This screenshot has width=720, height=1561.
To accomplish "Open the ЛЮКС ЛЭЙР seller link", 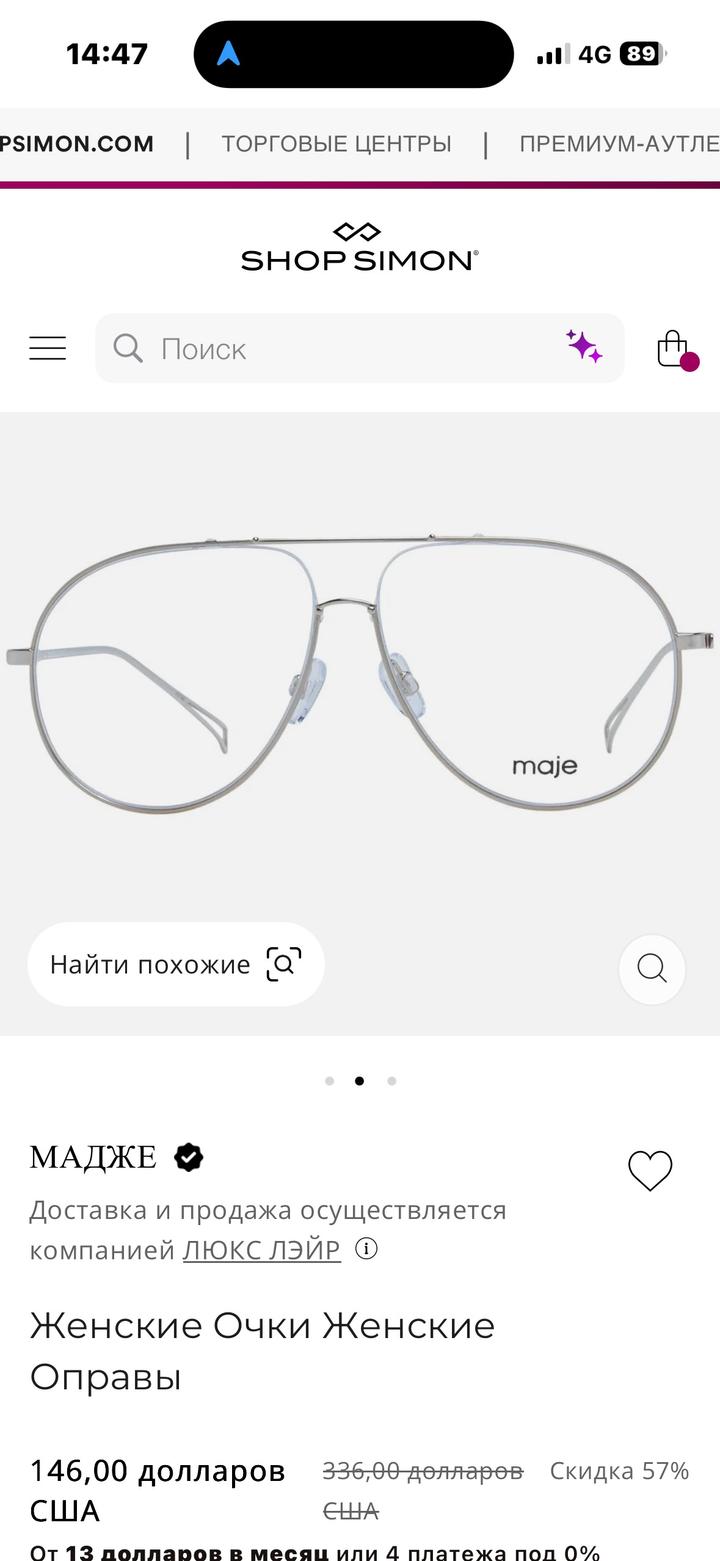I will pos(261,1250).
